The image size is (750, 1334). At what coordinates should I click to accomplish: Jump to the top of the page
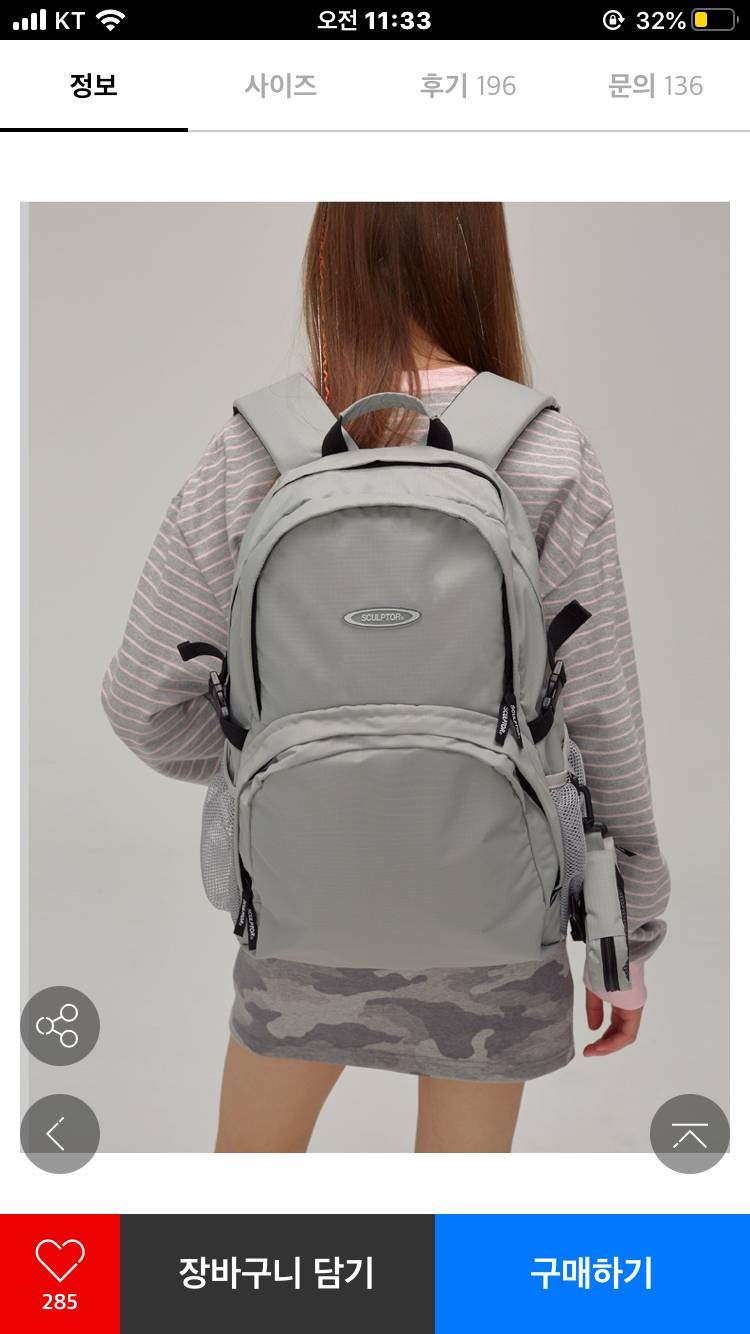pos(690,1133)
